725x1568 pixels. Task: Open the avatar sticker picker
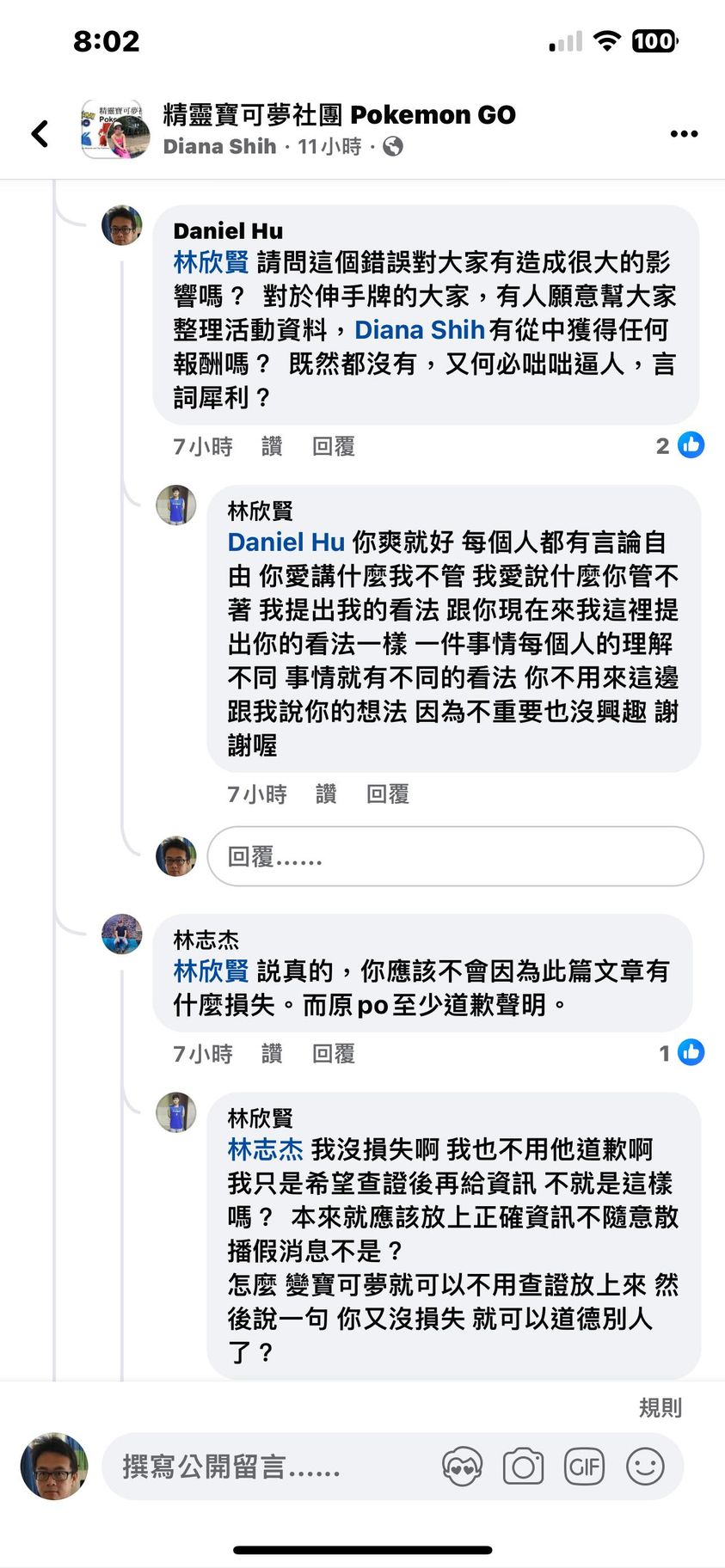click(462, 1467)
